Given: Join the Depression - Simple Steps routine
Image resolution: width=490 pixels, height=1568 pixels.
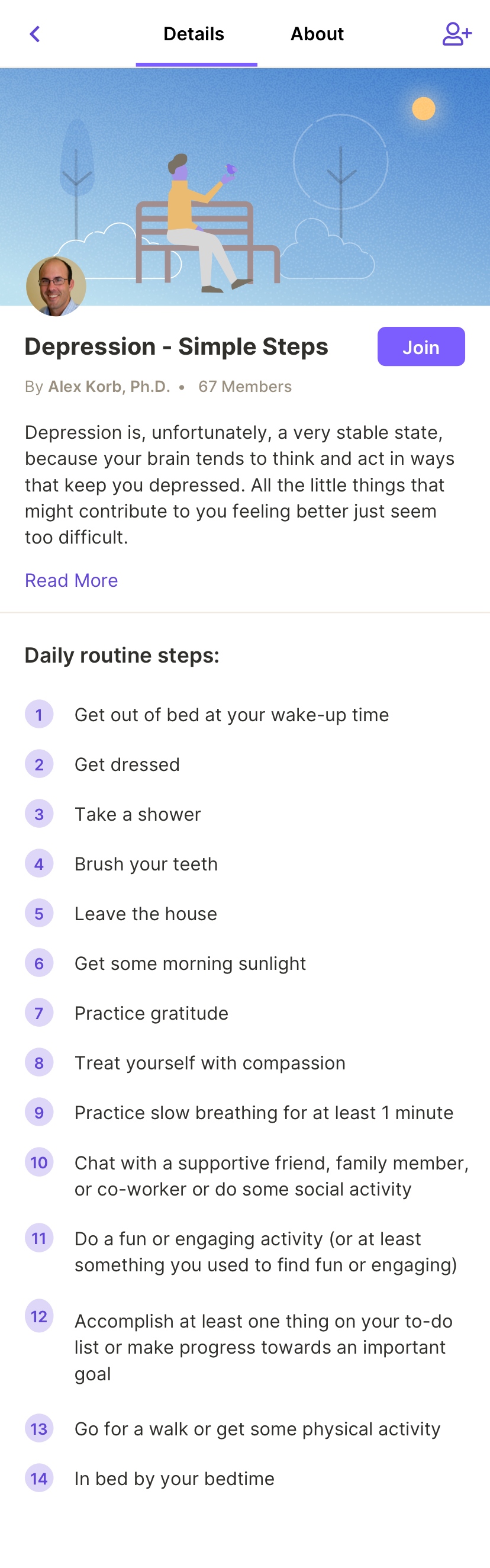Looking at the screenshot, I should (420, 347).
